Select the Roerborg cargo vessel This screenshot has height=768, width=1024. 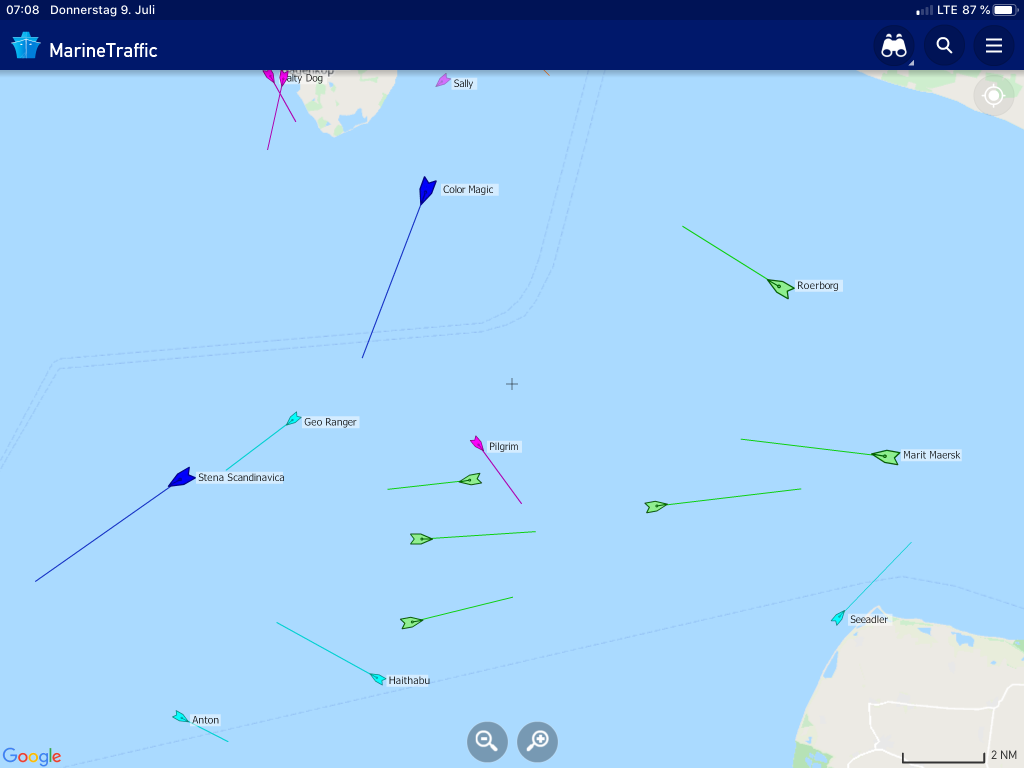coord(781,287)
